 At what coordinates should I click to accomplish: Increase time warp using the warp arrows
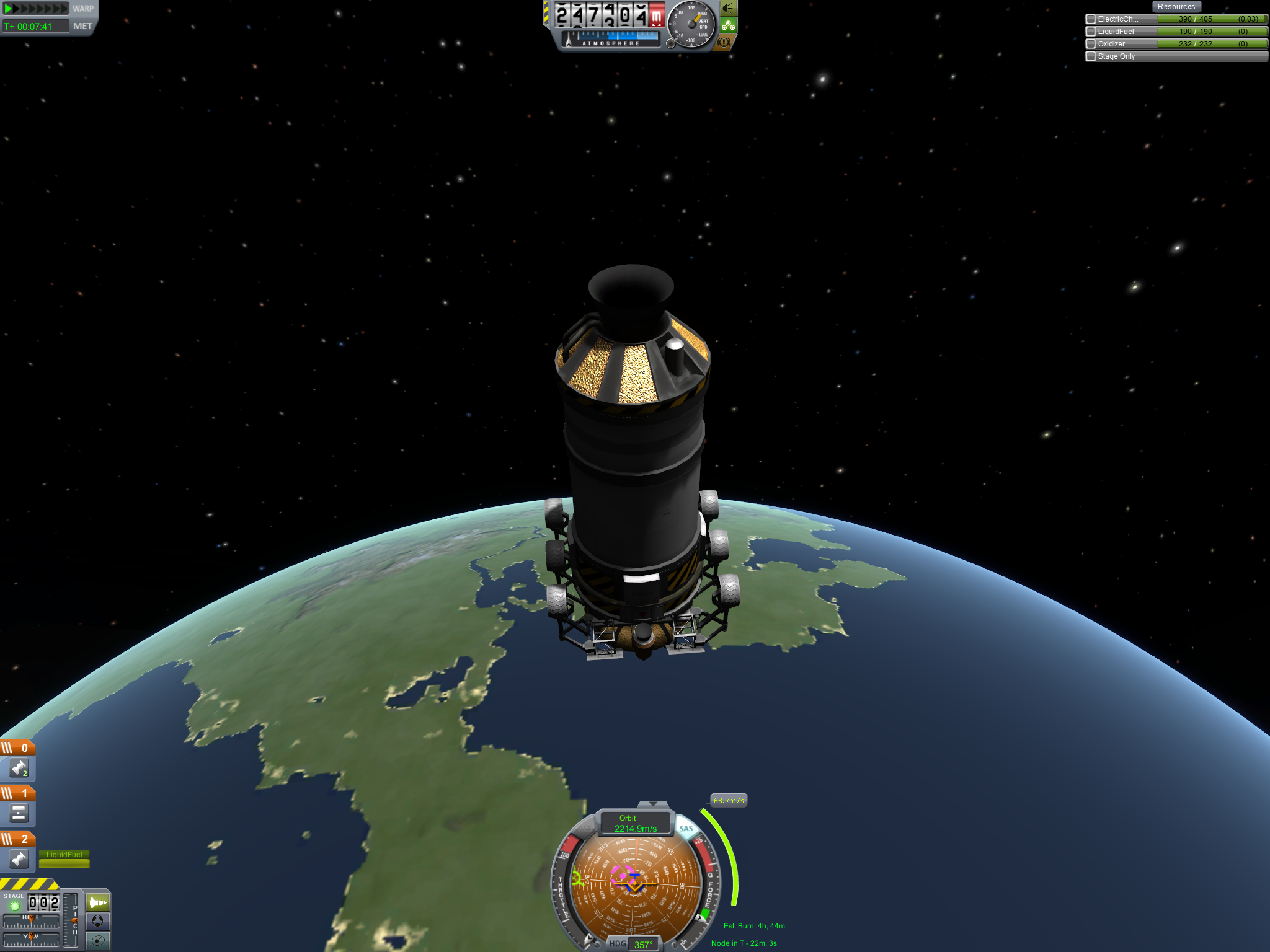click(x=43, y=9)
